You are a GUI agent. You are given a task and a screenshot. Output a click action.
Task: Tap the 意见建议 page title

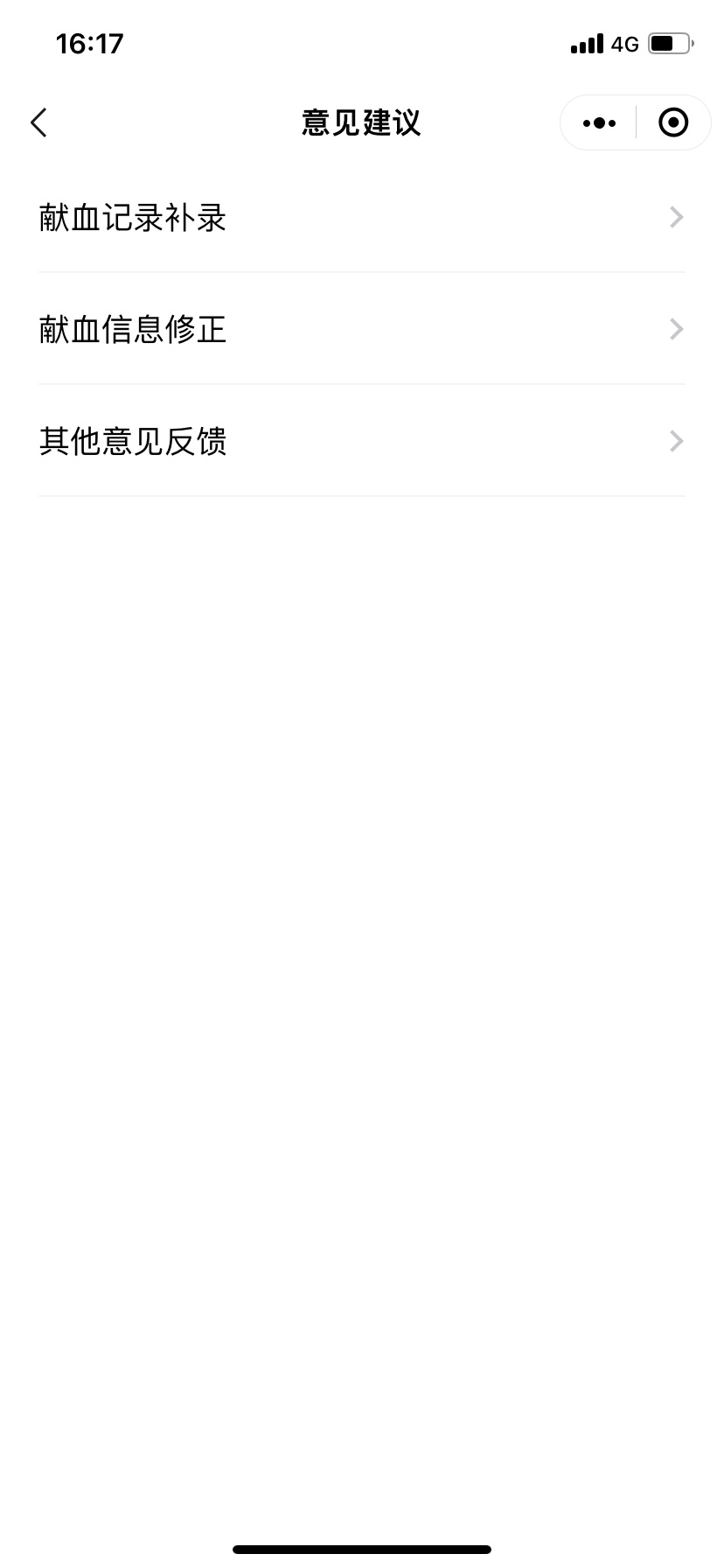tap(362, 122)
